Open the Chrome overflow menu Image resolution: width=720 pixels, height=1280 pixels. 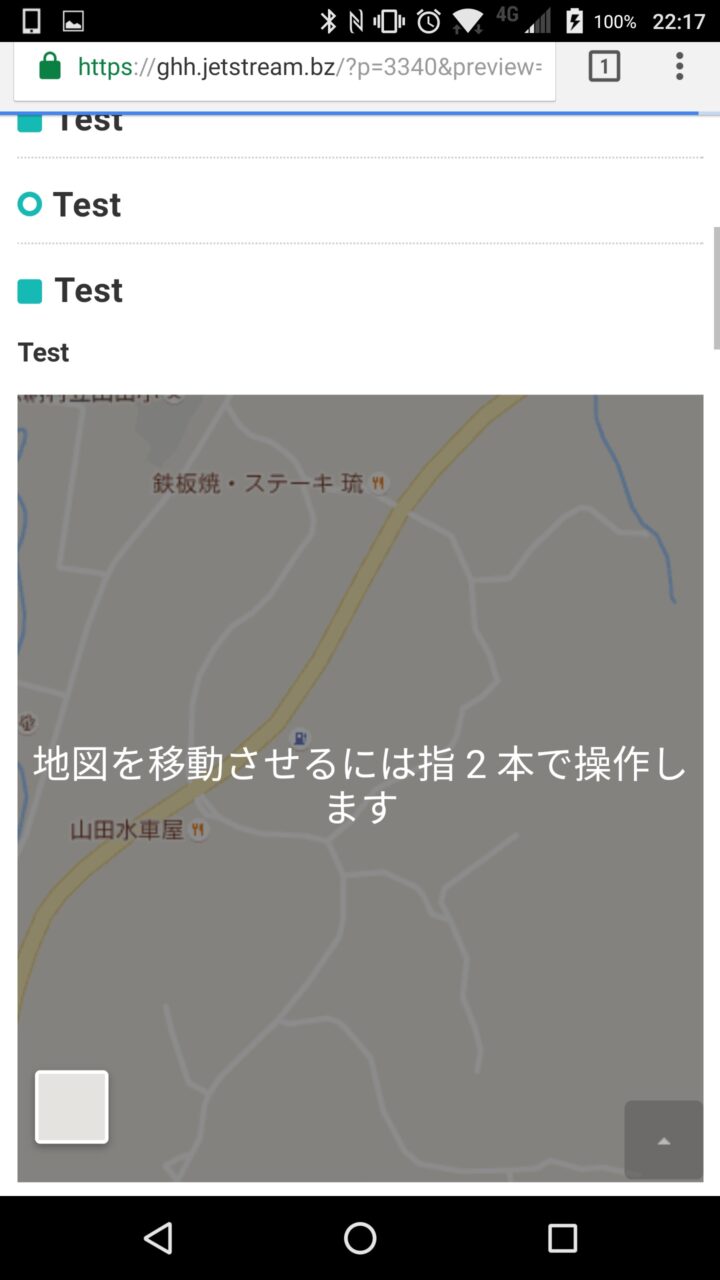click(x=679, y=66)
